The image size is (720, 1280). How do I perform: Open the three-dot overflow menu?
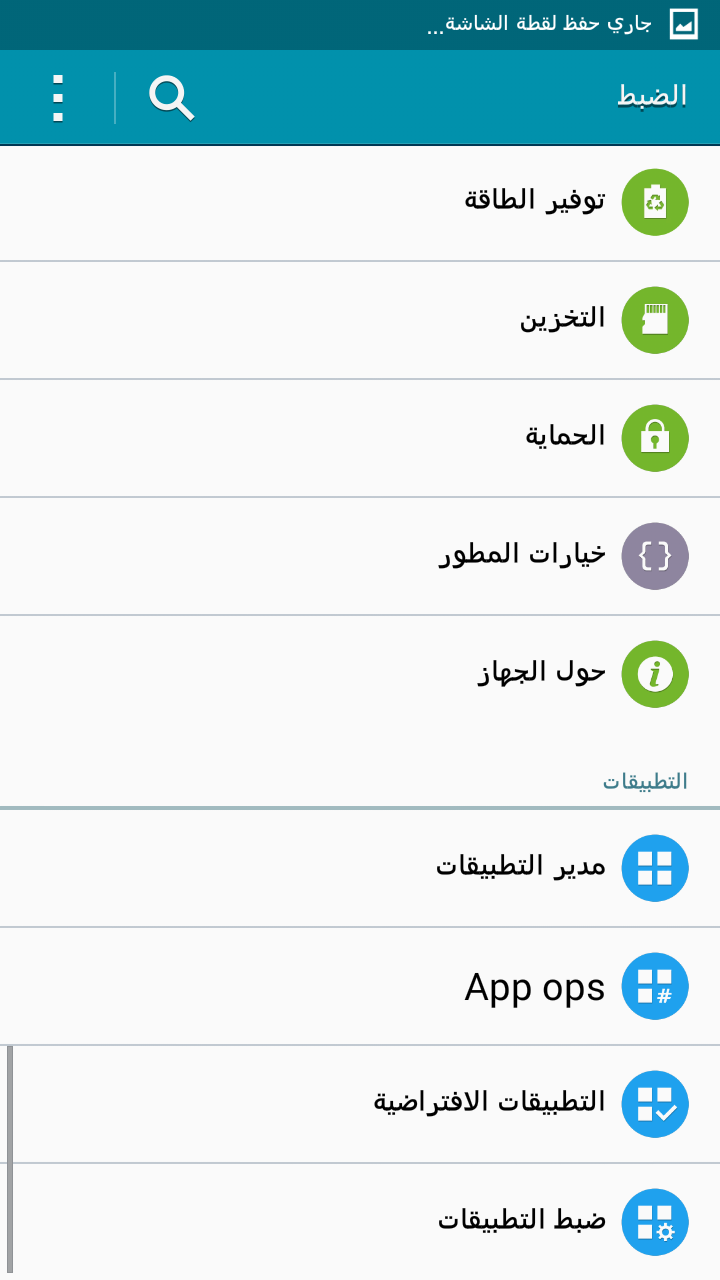point(58,98)
